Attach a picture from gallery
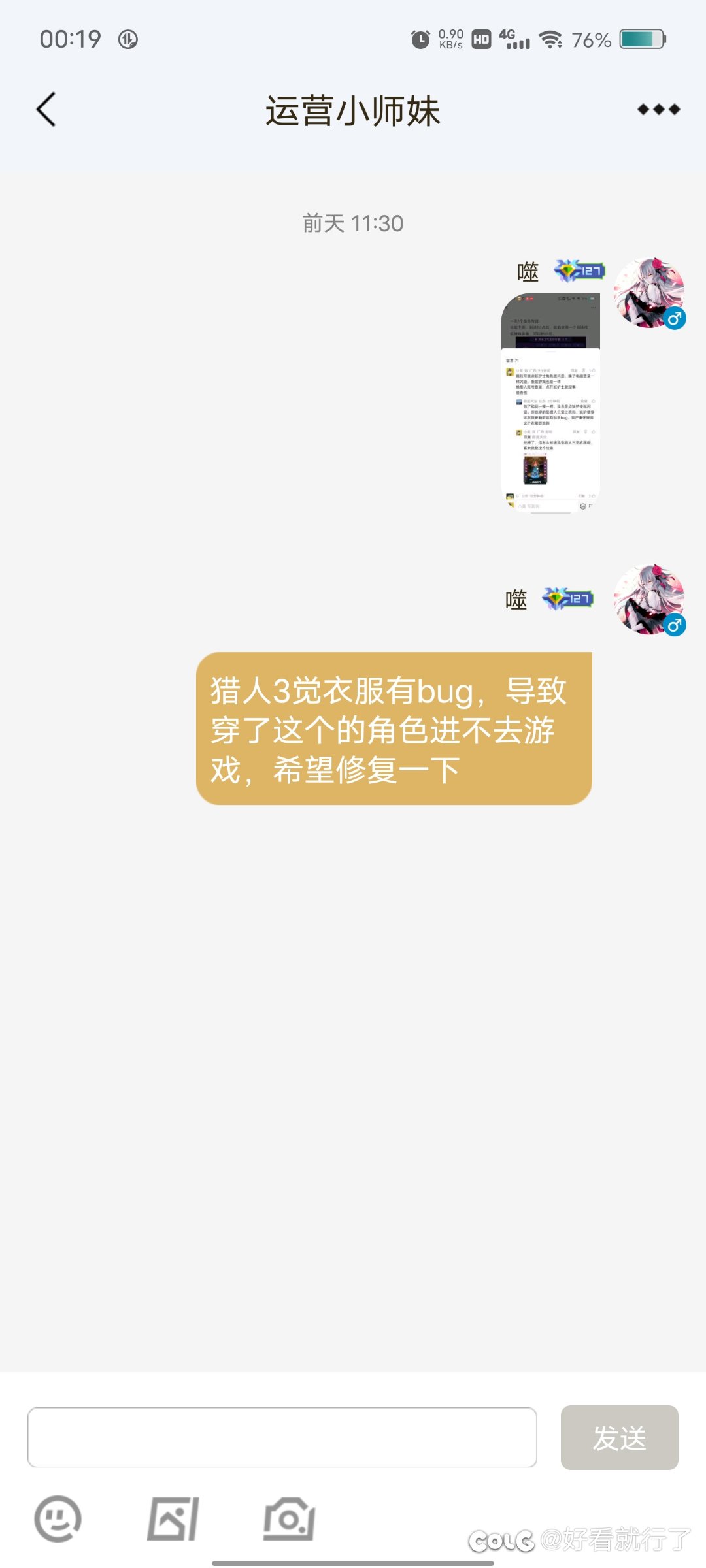The image size is (706, 1568). [173, 1518]
